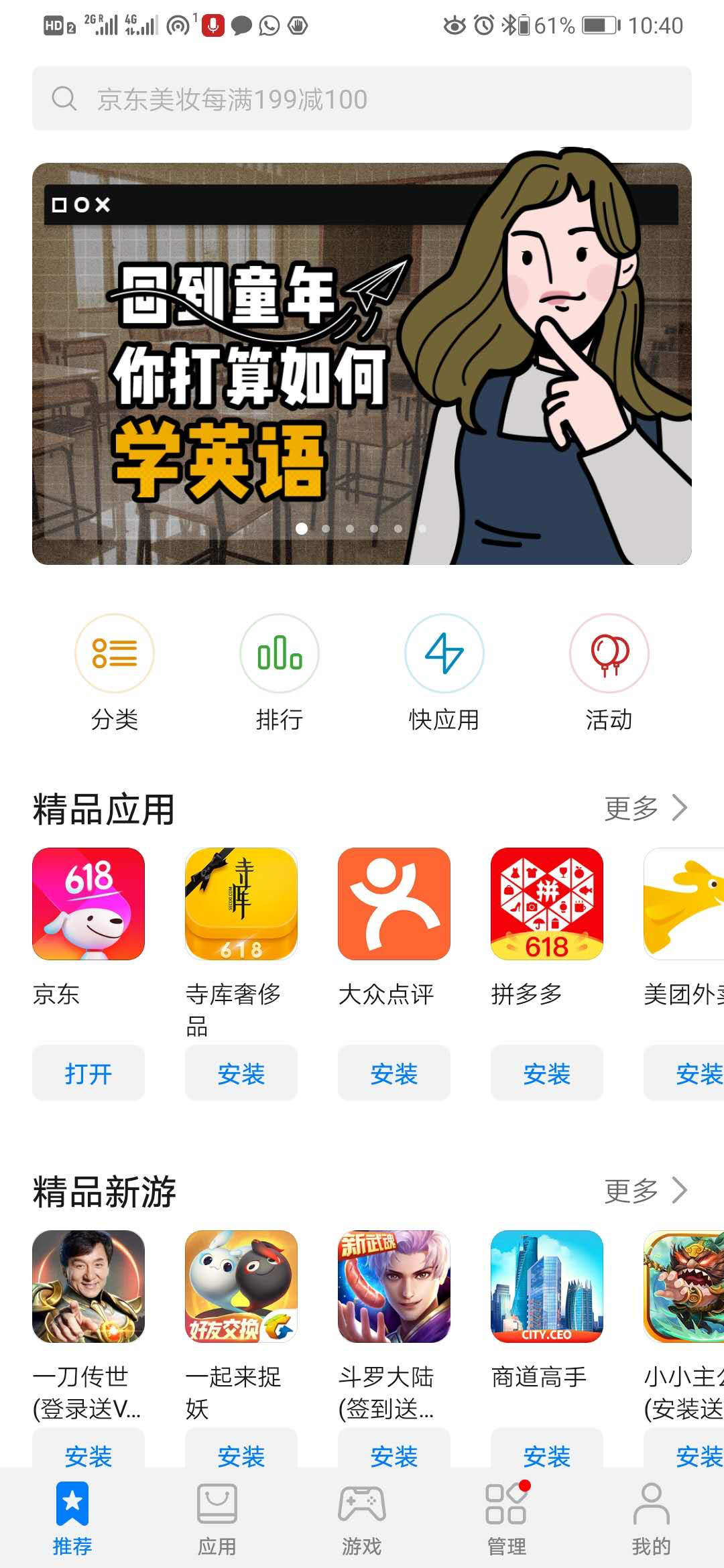This screenshot has width=724, height=1568.
Task: Open the 京东 app details
Action: click(88, 904)
